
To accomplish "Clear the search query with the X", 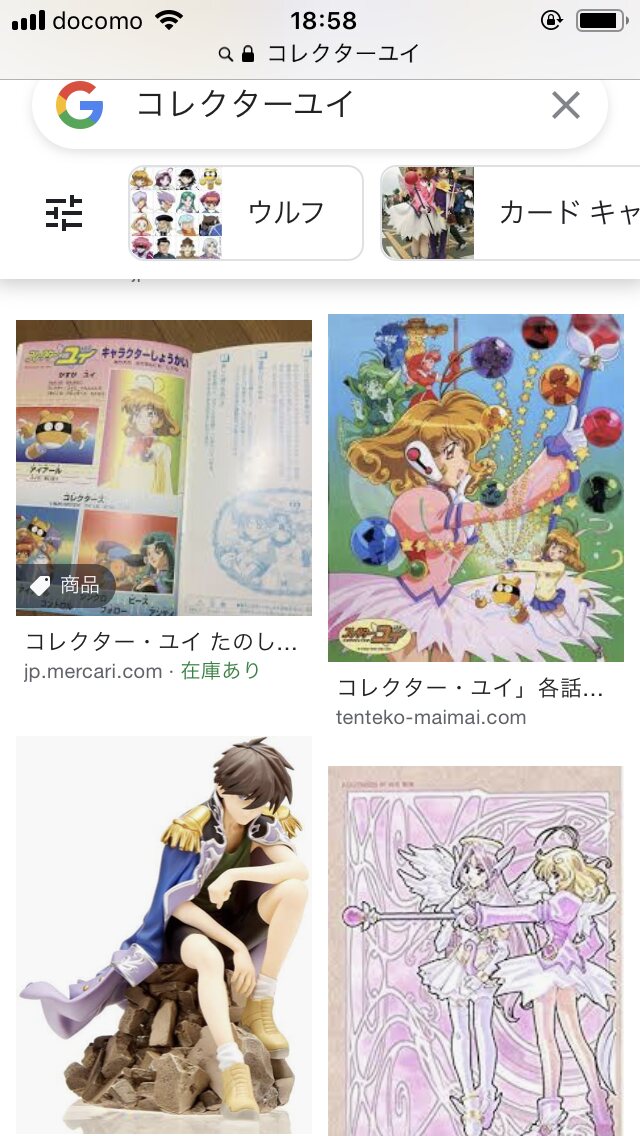I will click(x=566, y=105).
